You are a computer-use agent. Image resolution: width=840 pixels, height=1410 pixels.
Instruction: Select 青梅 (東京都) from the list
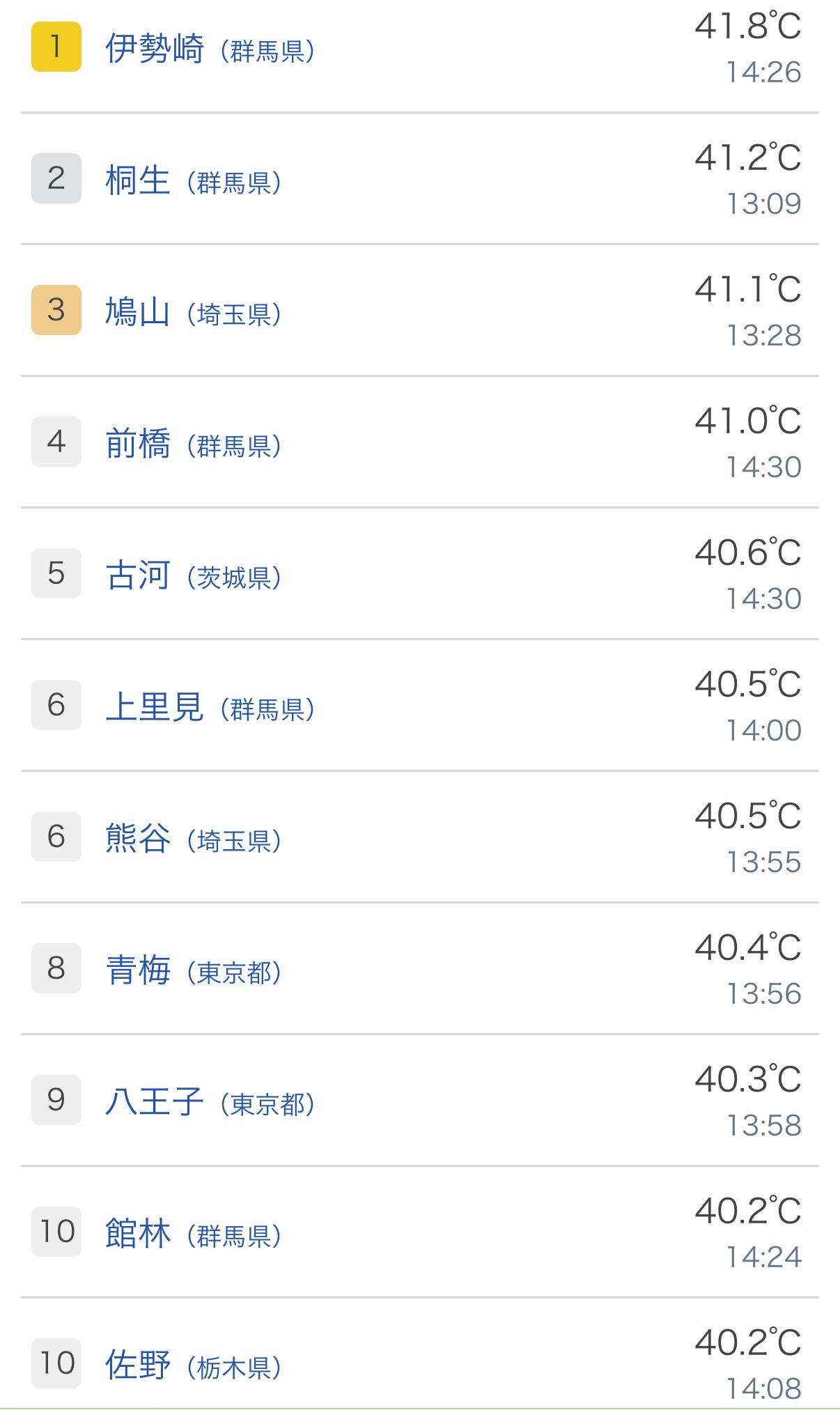[193, 970]
